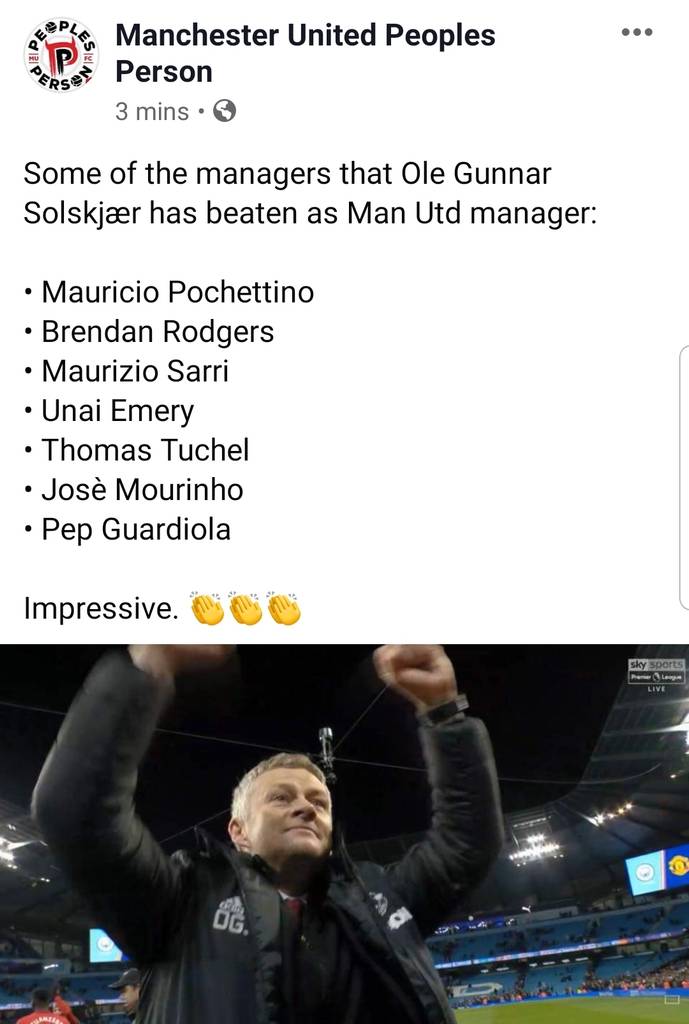689x1024 pixels.
Task: Open the post's three-dot options menu
Action: tap(636, 33)
